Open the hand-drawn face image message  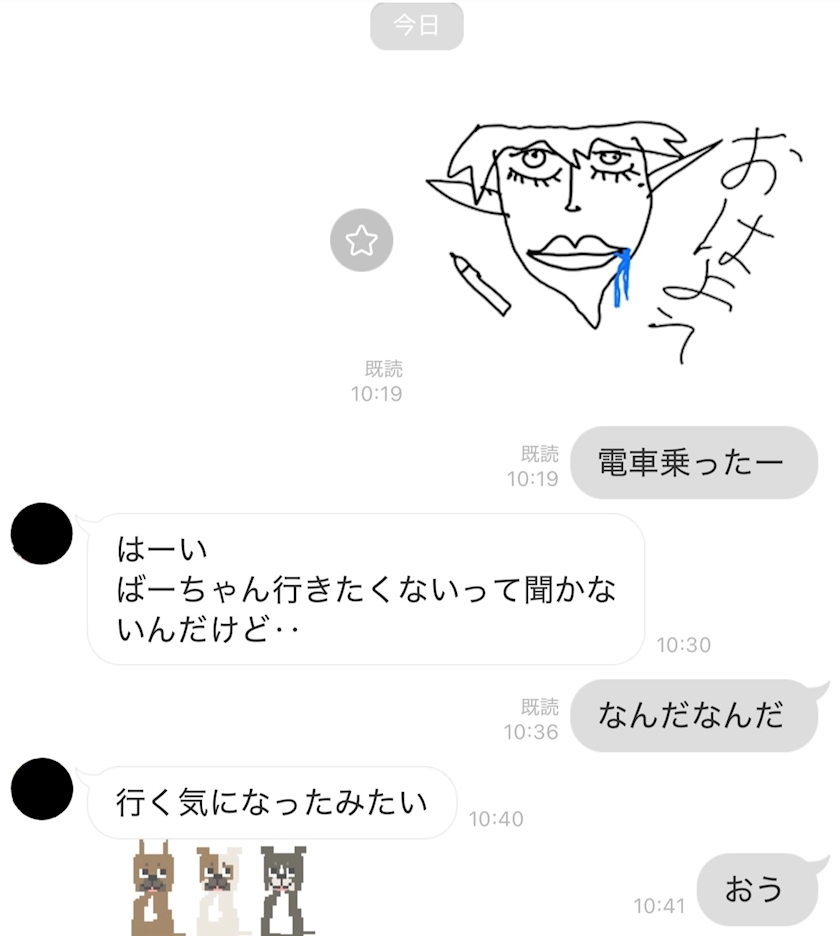(x=614, y=241)
